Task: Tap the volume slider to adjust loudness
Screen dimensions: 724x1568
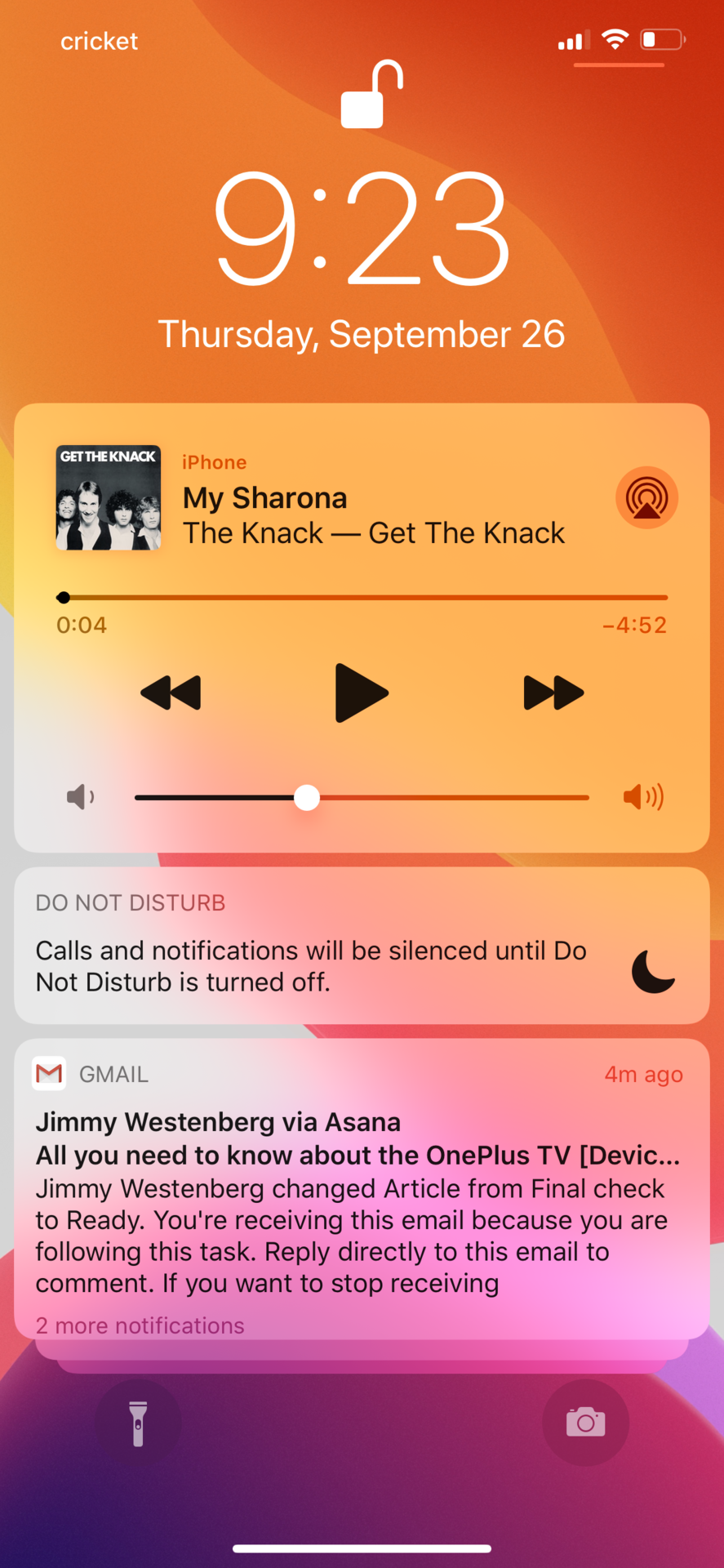Action: pos(362,797)
